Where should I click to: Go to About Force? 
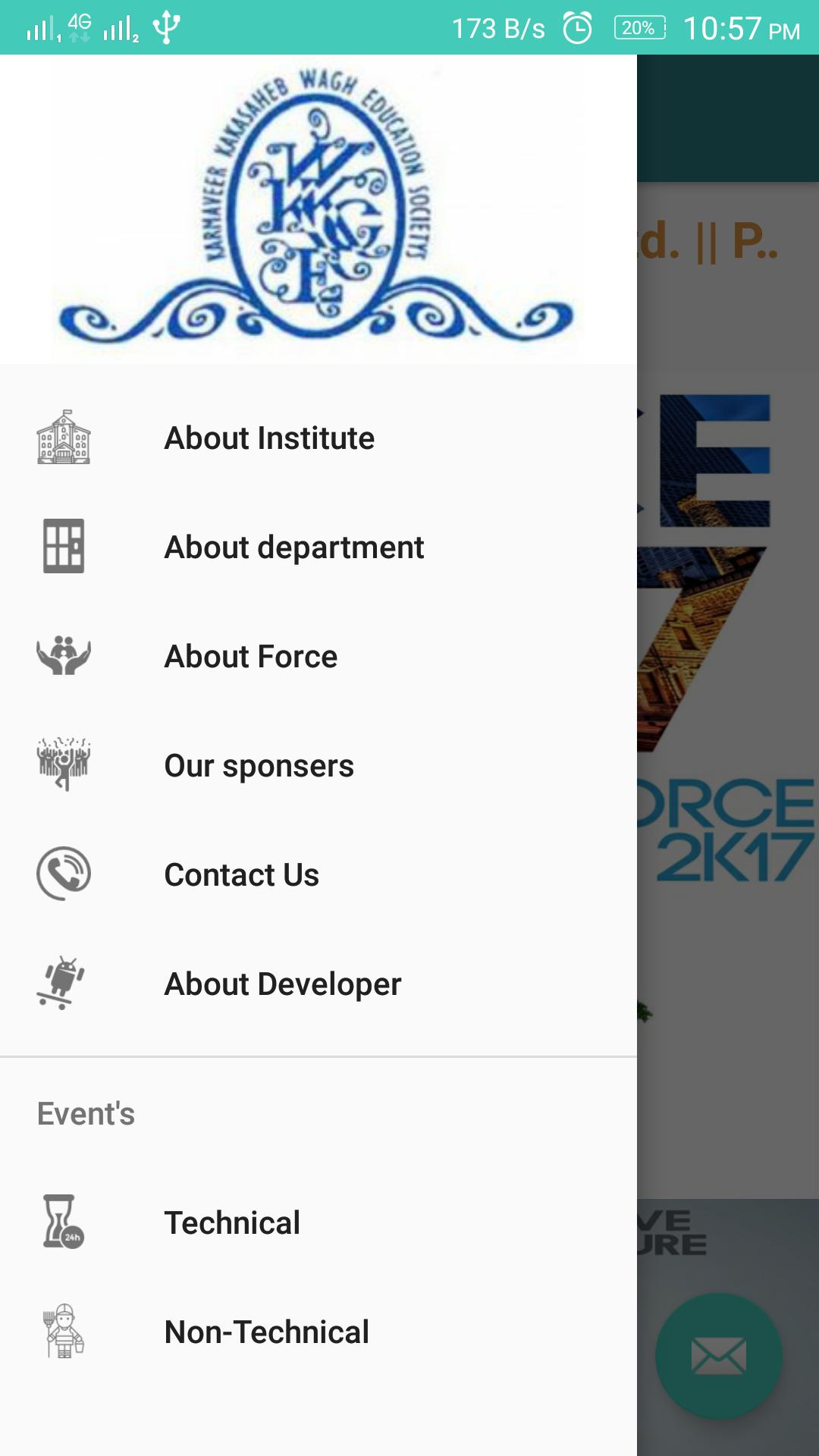coord(251,657)
